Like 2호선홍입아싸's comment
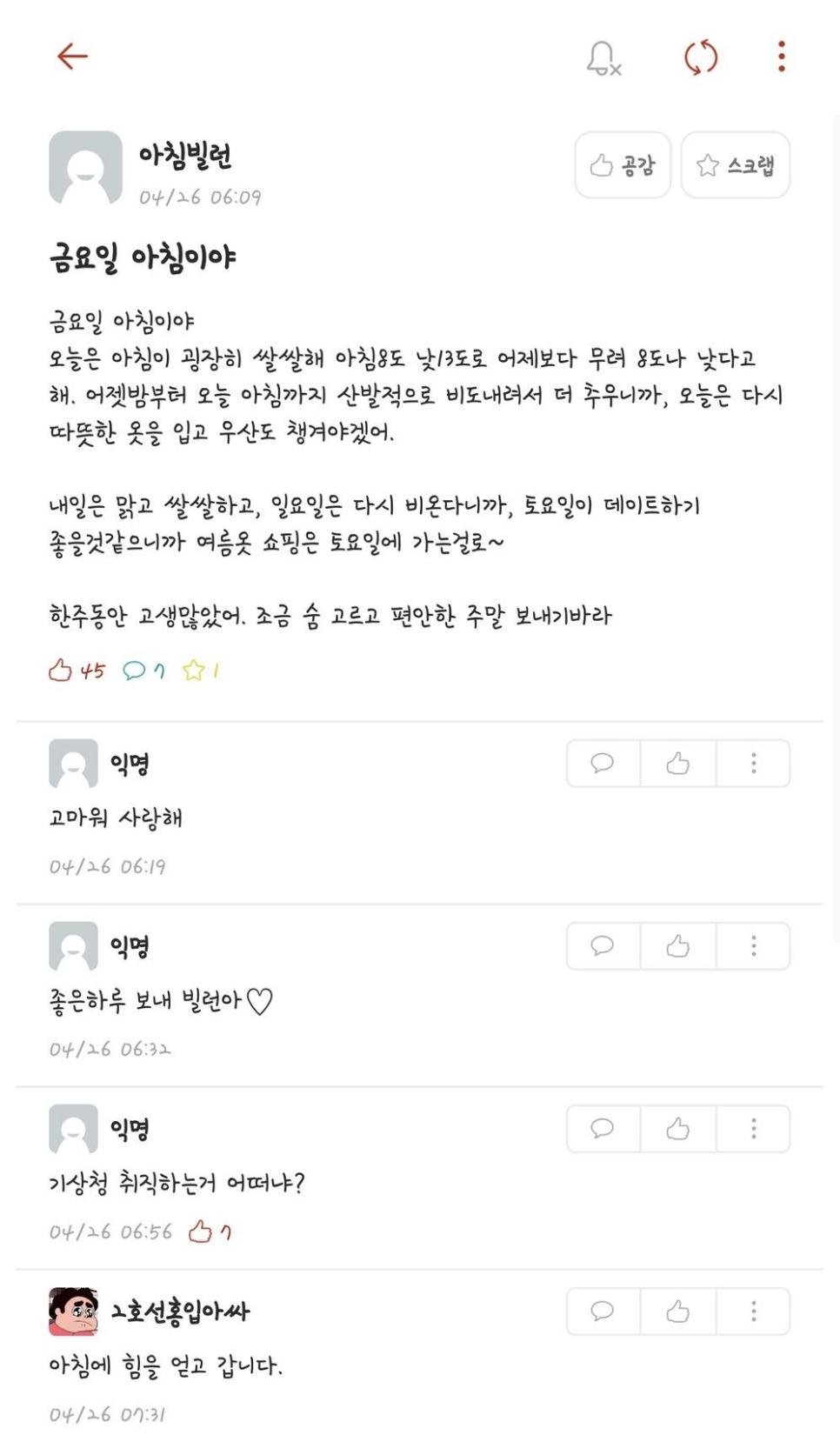 [678, 1312]
